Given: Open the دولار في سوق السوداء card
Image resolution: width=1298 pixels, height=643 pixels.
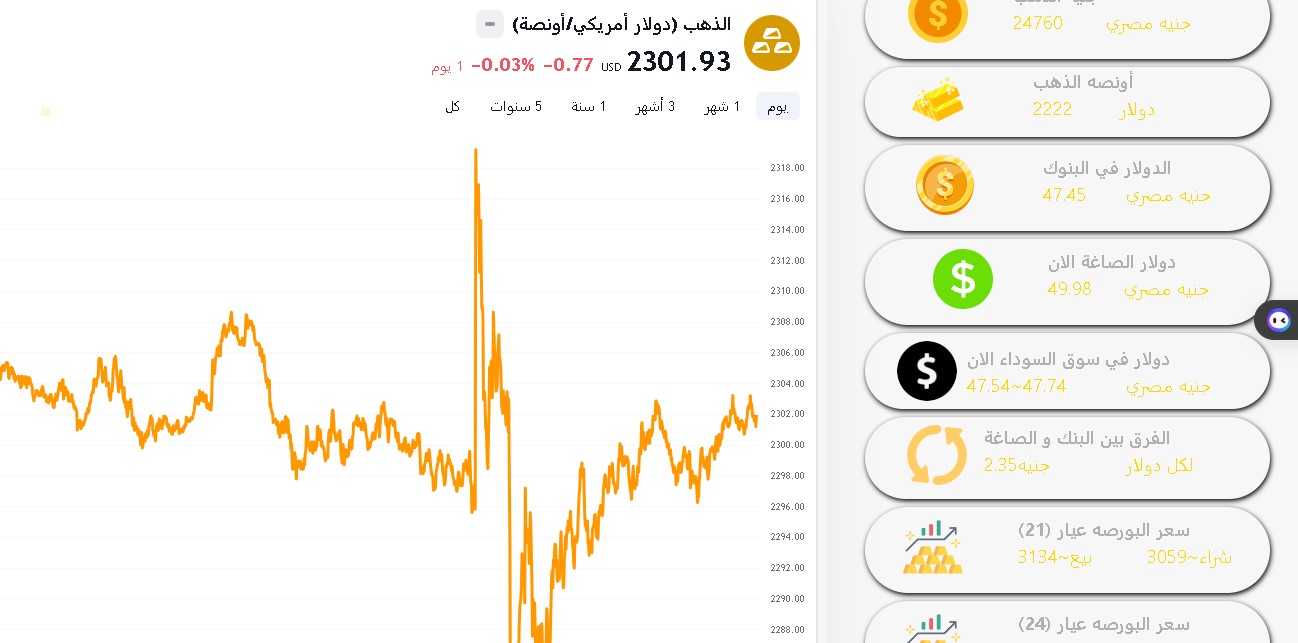Looking at the screenshot, I should [x=1067, y=371].
